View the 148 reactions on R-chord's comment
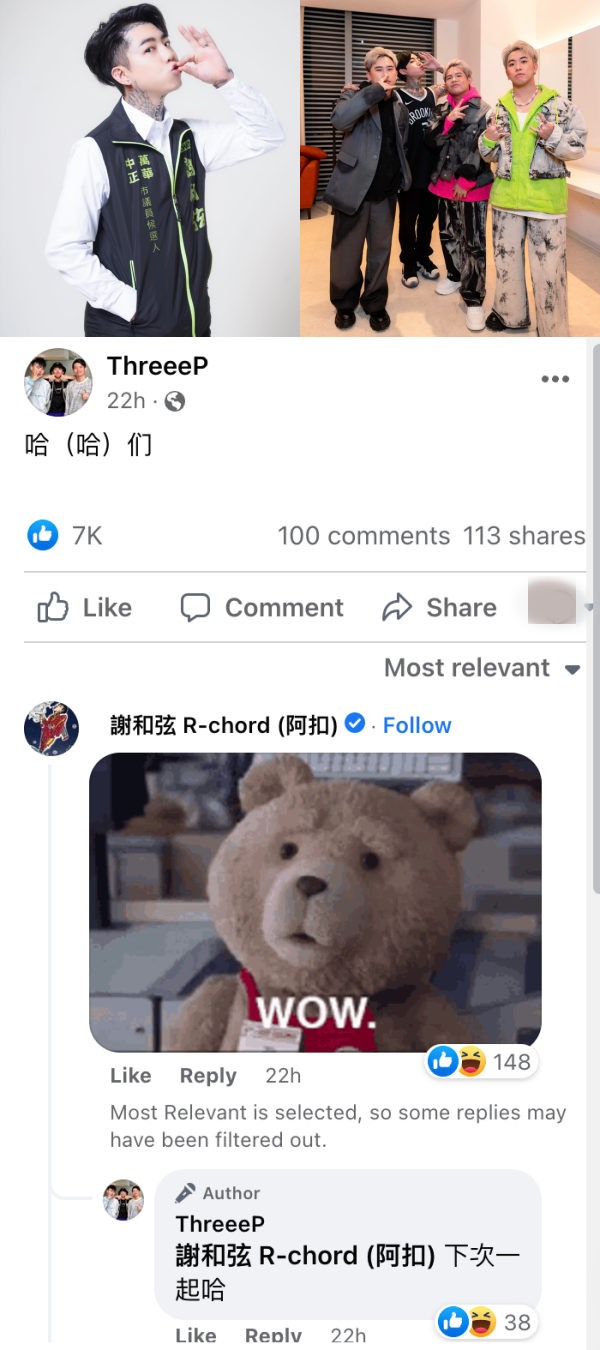 483,1061
